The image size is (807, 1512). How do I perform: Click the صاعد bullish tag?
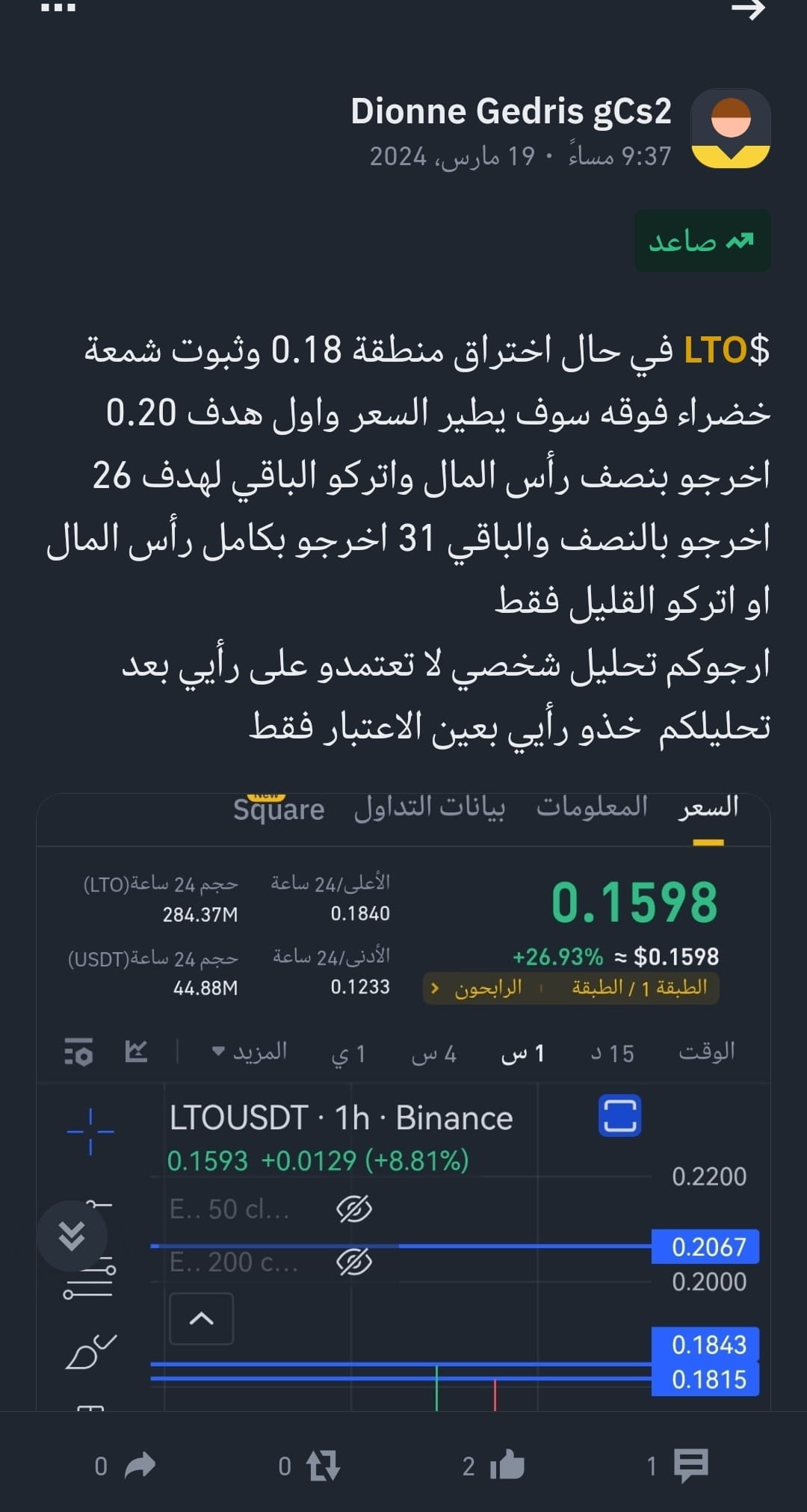pyautogui.click(x=702, y=241)
